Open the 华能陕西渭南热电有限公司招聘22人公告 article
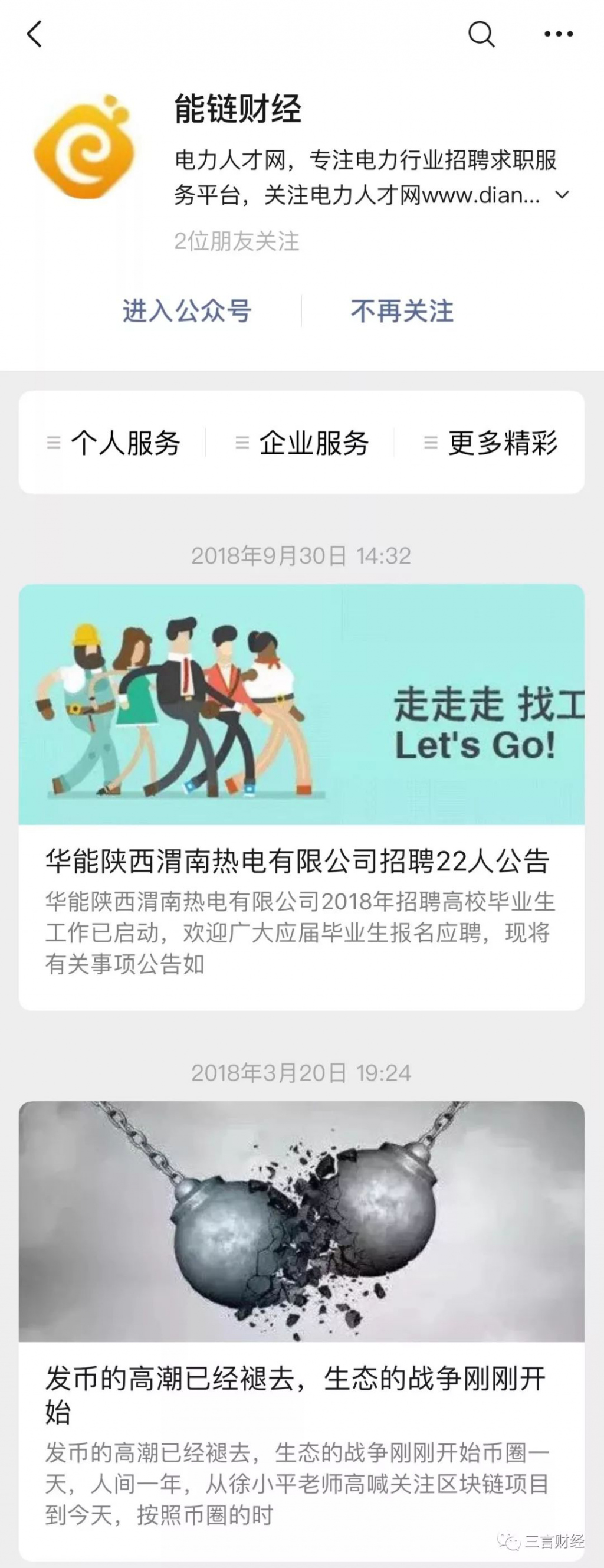The height and width of the screenshot is (1568, 604). 297,861
